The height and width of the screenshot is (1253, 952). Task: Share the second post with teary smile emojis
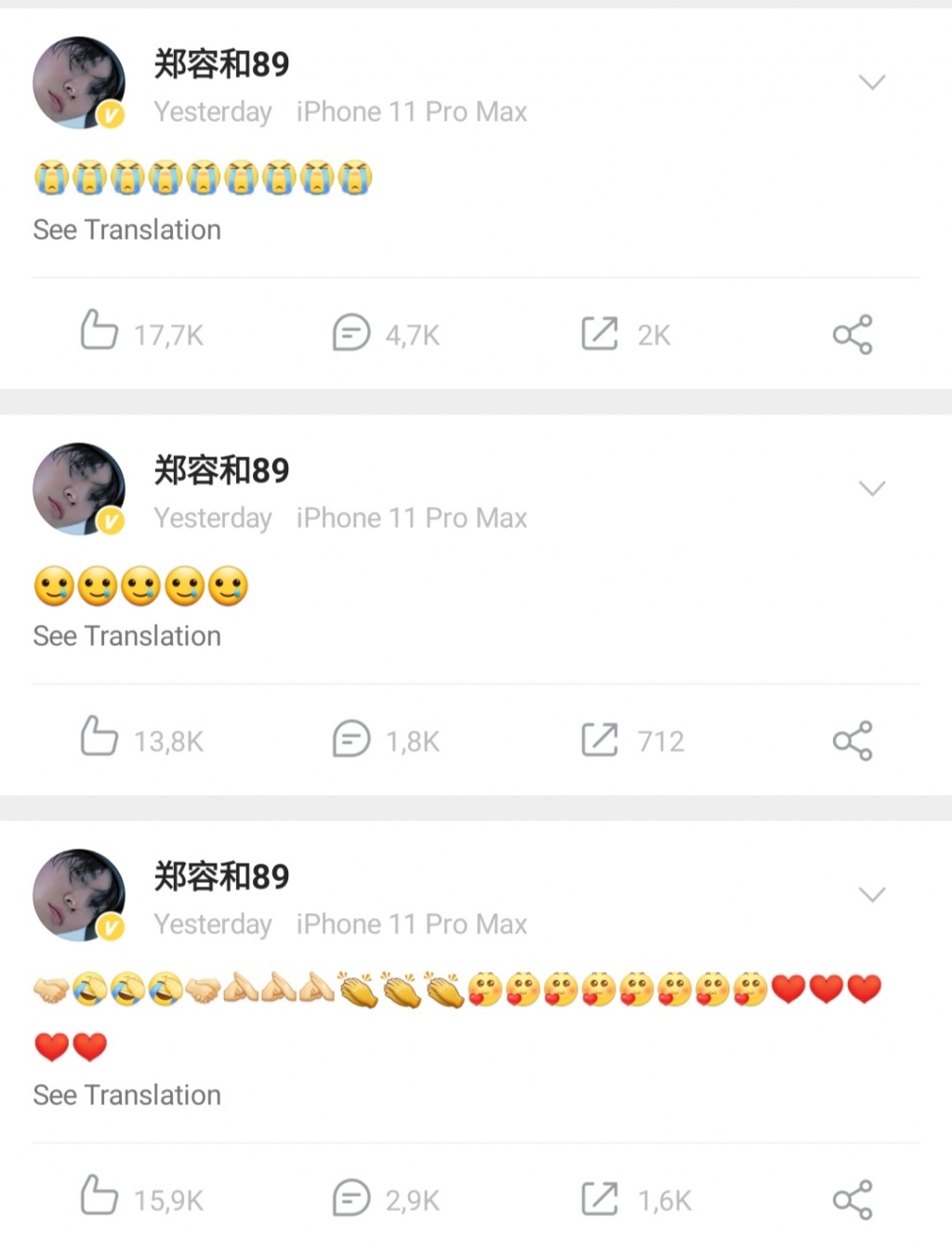852,741
